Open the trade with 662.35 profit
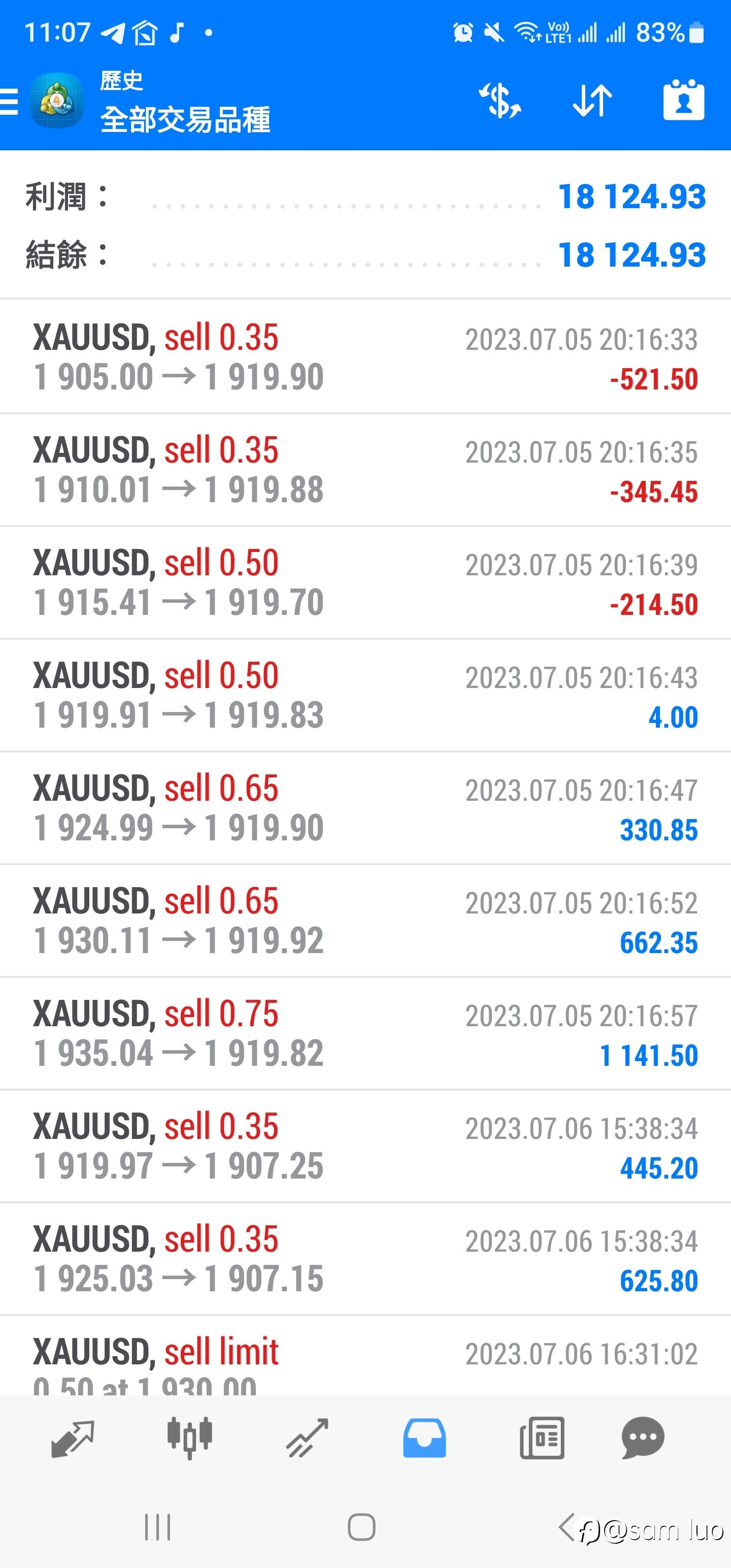 [365, 921]
